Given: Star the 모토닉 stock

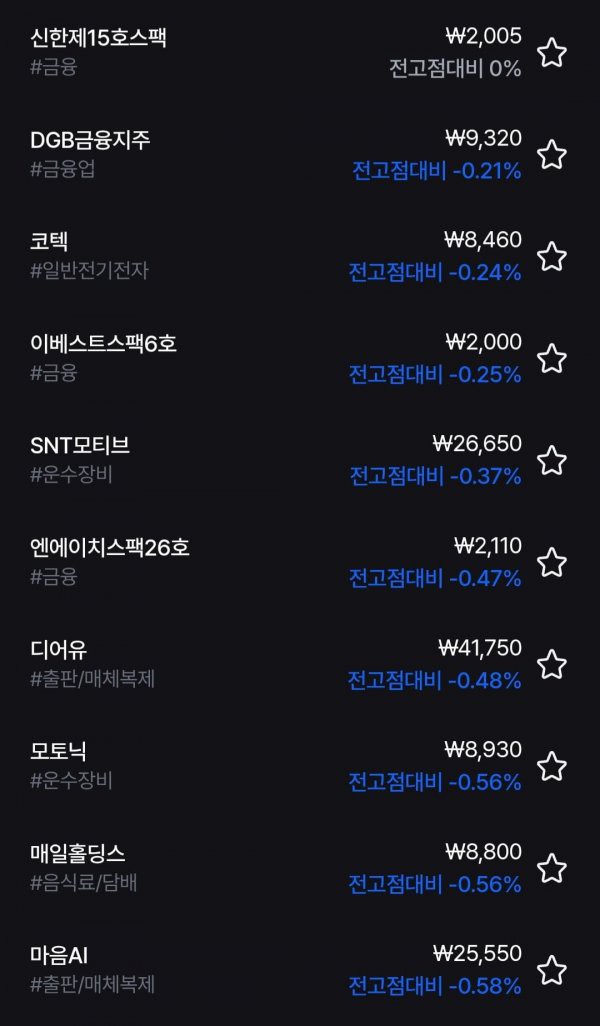Looking at the screenshot, I should [552, 767].
